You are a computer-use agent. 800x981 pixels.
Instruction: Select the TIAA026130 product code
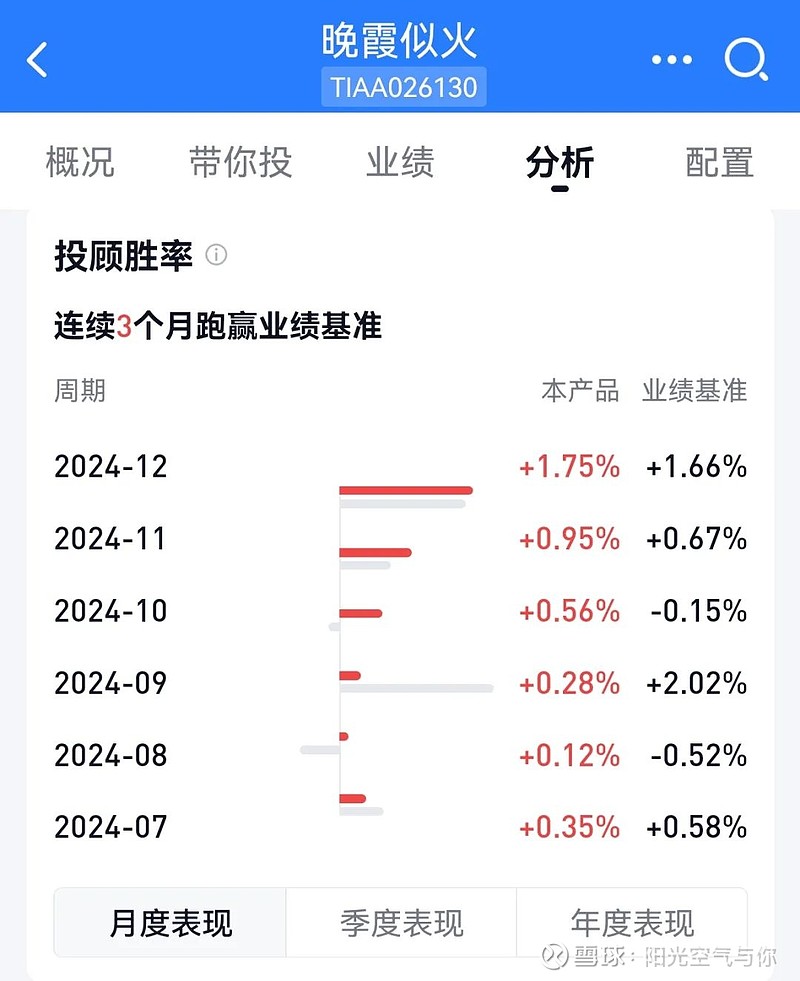[x=404, y=88]
